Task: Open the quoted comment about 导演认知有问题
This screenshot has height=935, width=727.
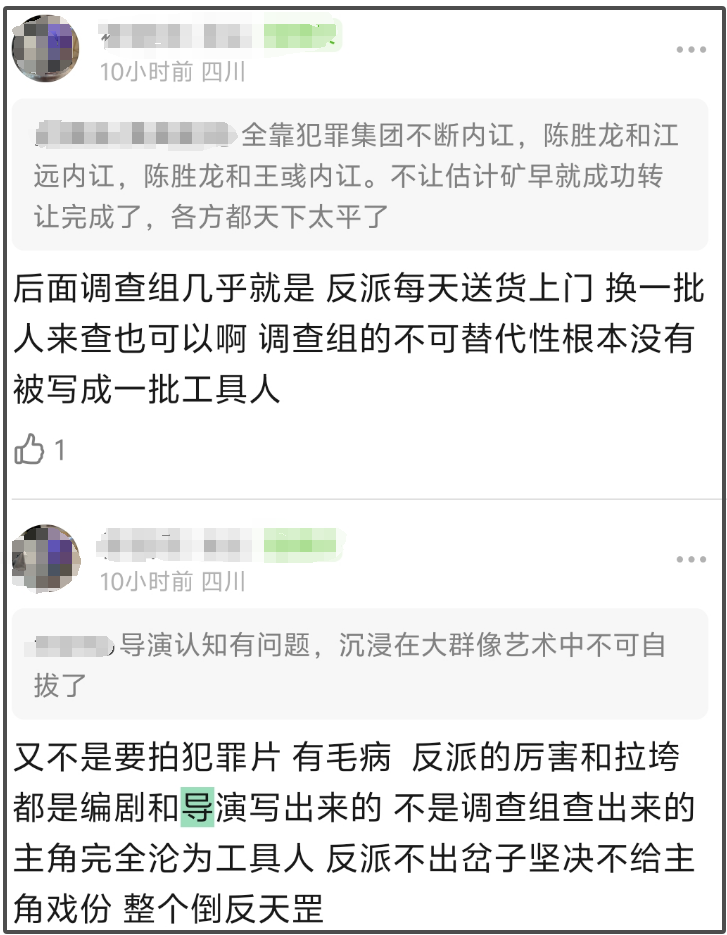Action: coord(360,664)
